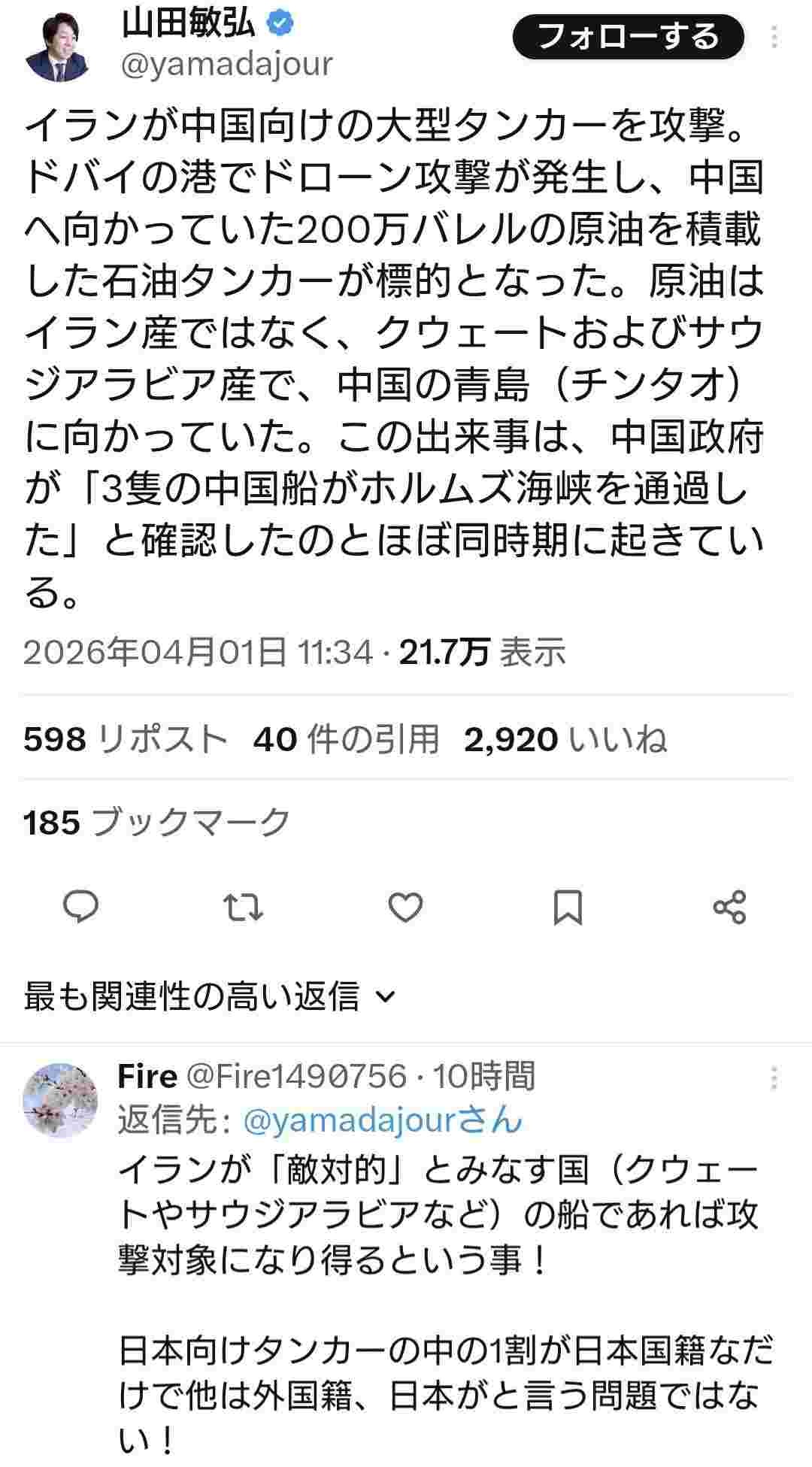This screenshot has width=812, height=1467.
Task: Share 山田敏弘's post
Action: pyautogui.click(x=729, y=907)
